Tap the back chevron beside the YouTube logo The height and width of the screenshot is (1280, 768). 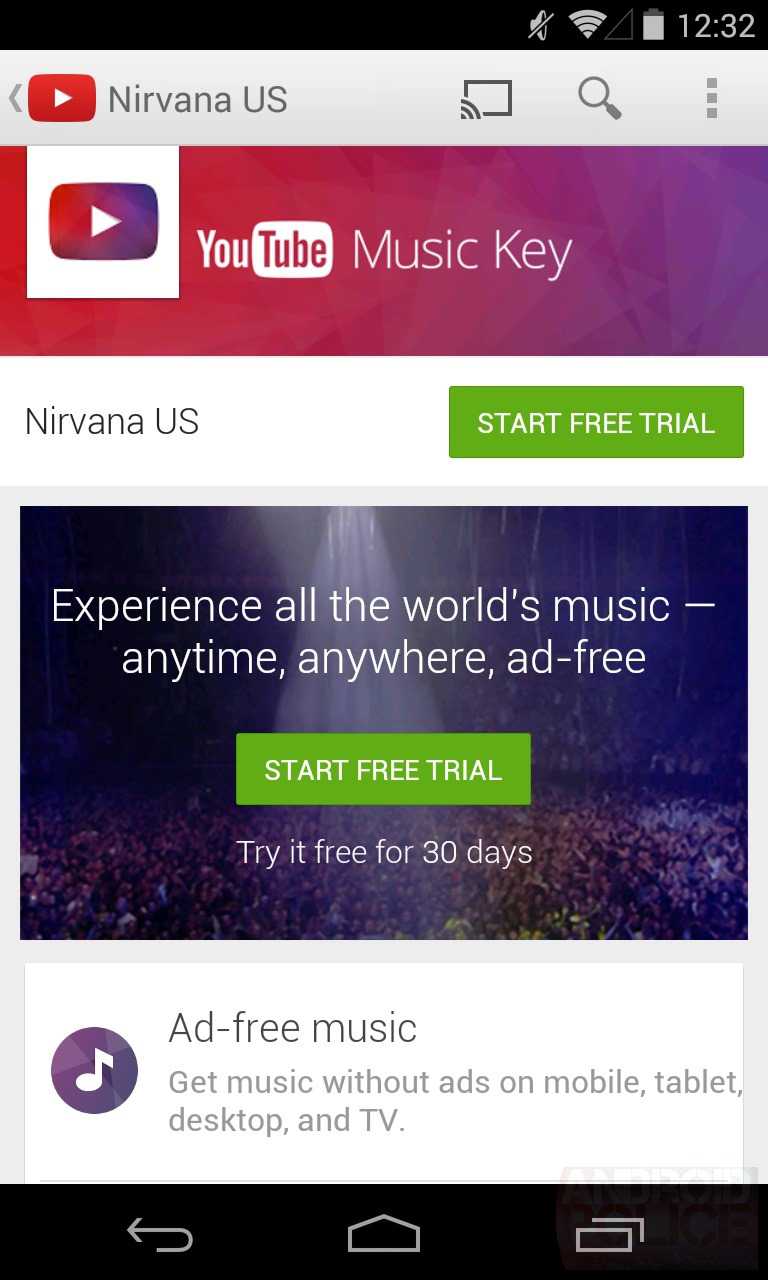pos(14,98)
